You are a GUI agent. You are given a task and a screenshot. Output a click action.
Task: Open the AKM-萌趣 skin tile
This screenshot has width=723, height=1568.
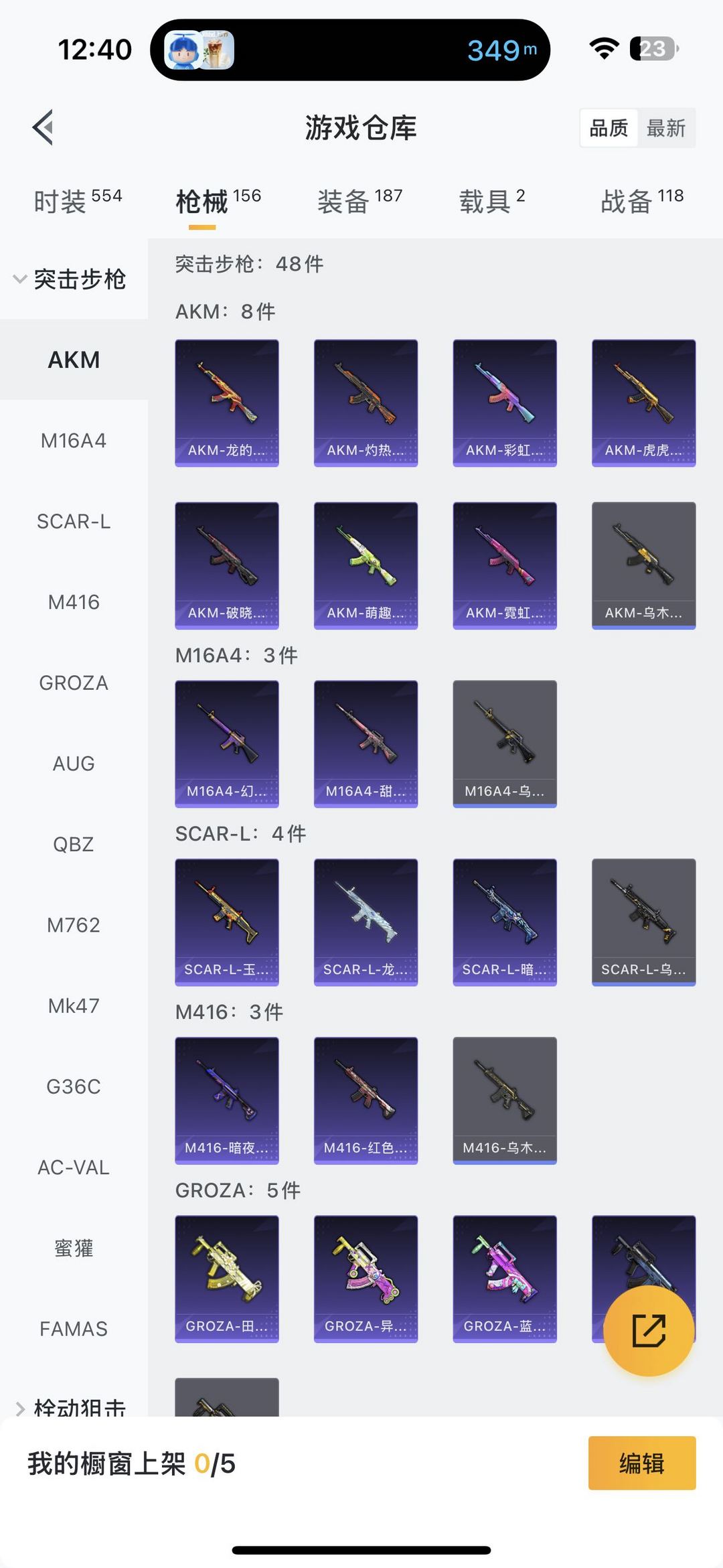click(x=366, y=565)
